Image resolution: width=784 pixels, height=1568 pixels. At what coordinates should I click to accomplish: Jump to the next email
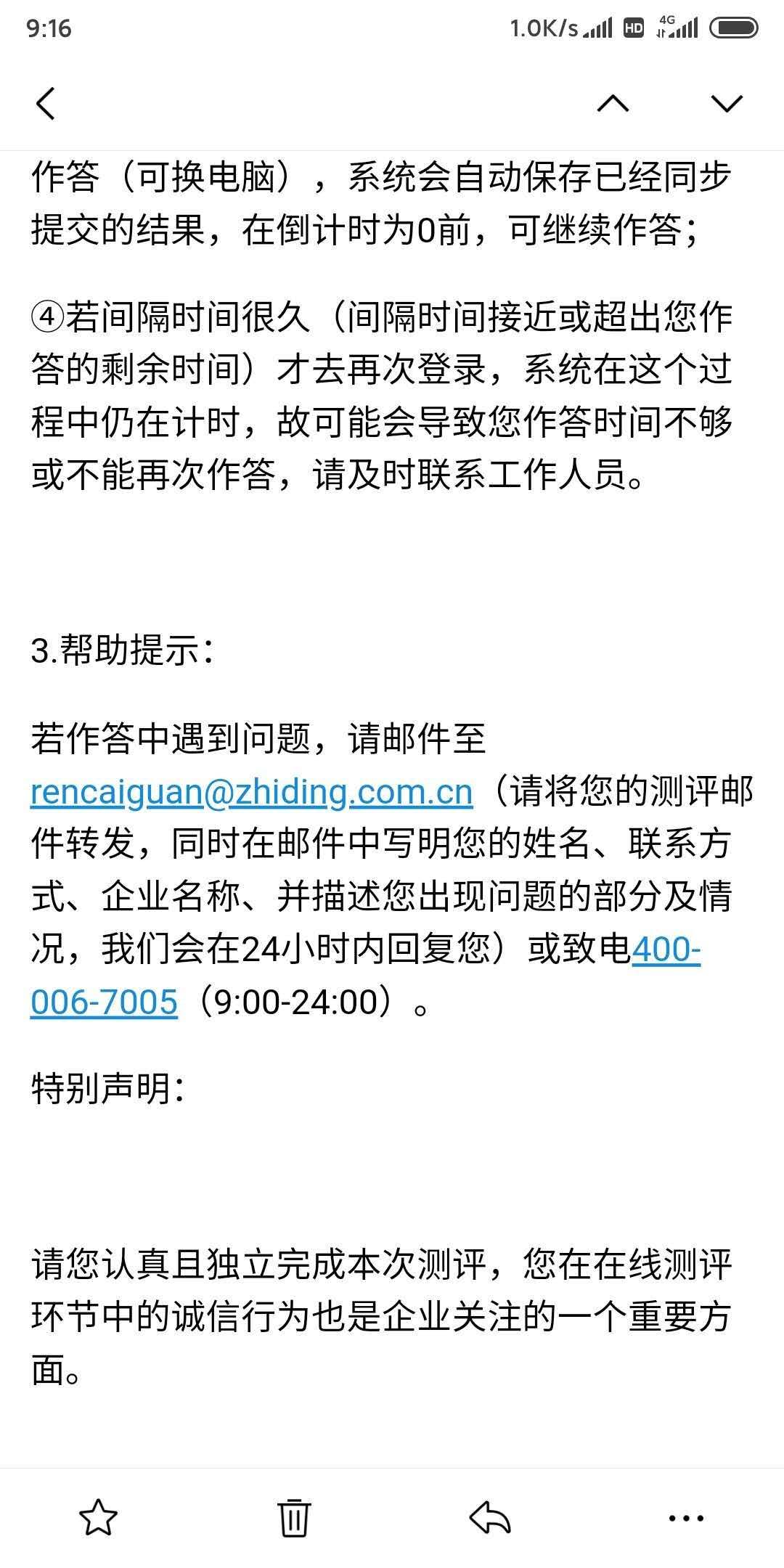tap(726, 103)
